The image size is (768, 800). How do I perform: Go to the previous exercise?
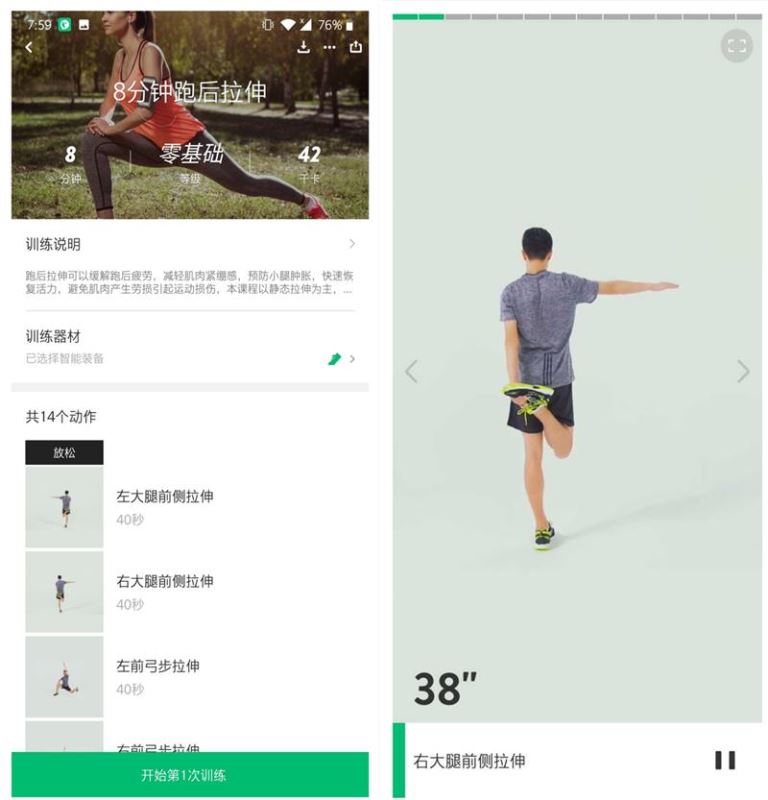(x=411, y=371)
